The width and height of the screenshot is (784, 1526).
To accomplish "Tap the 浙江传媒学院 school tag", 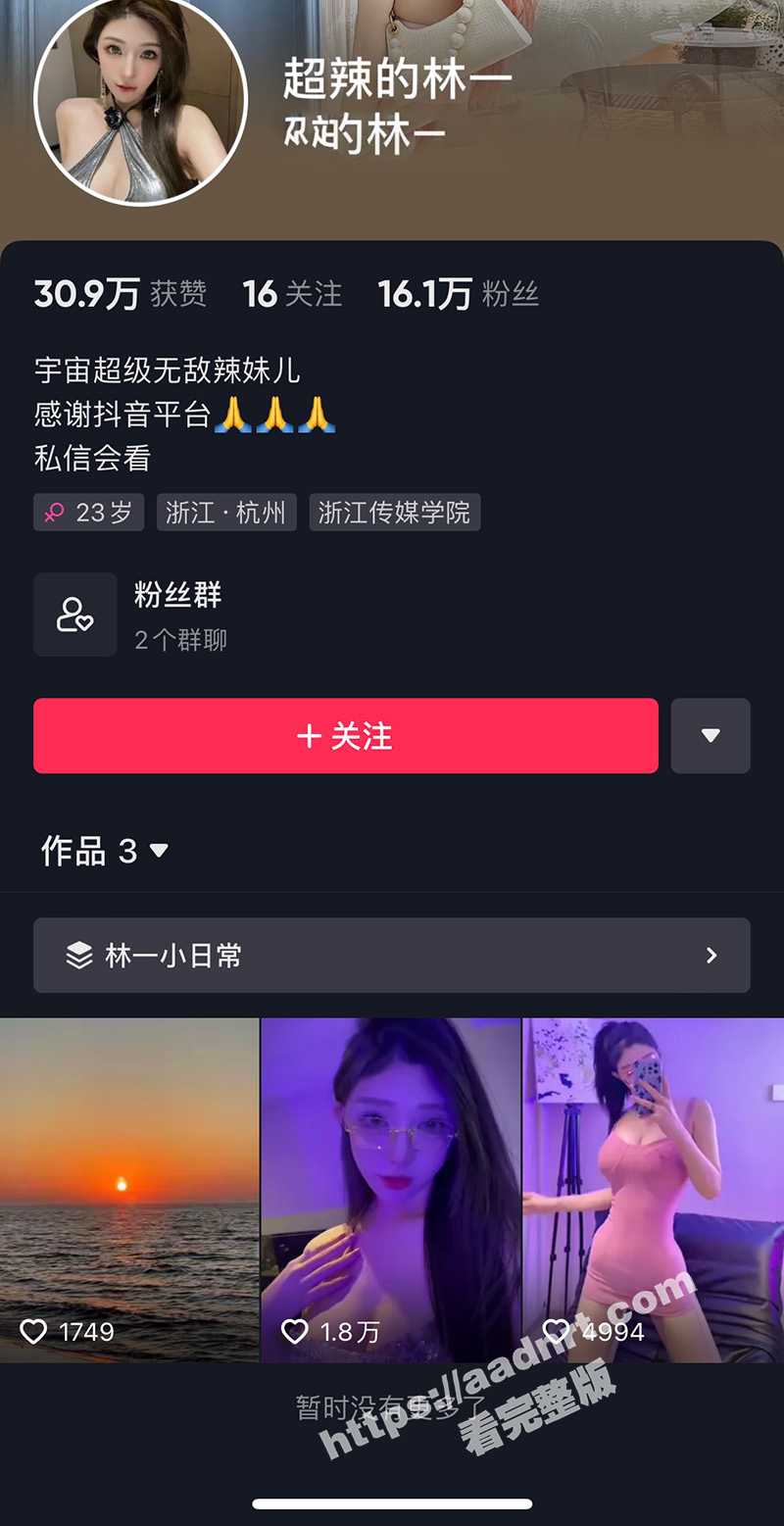I will click(x=394, y=513).
